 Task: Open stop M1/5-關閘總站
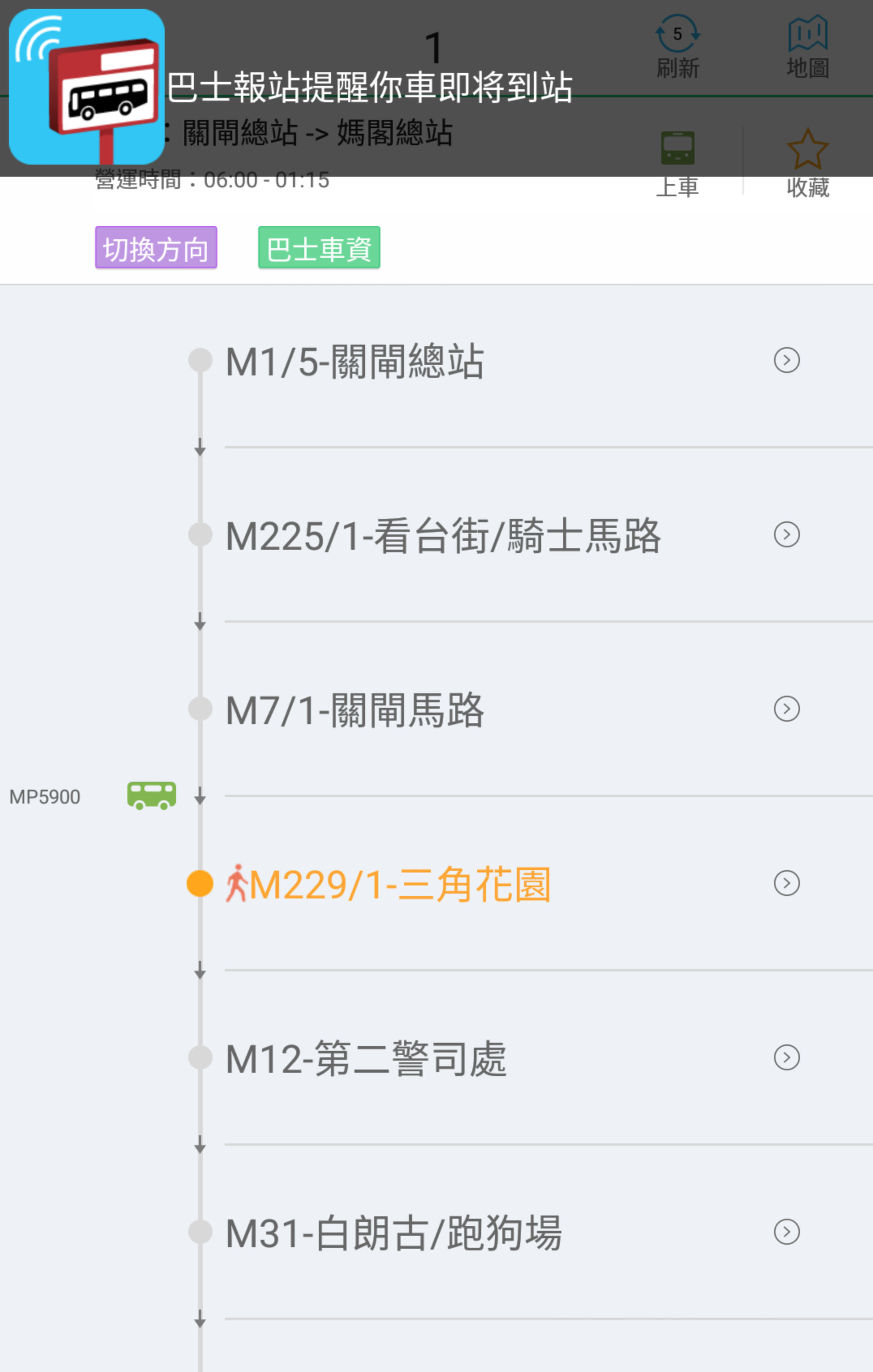pos(355,361)
